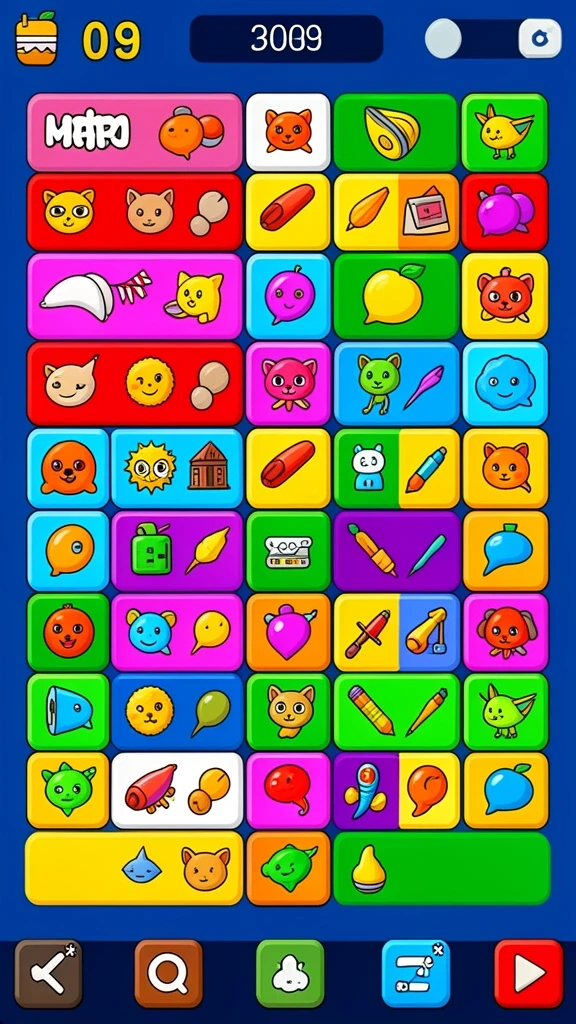The width and height of the screenshot is (576, 1024).
Task: Use the brown hammer booster
Action: pos(48,974)
